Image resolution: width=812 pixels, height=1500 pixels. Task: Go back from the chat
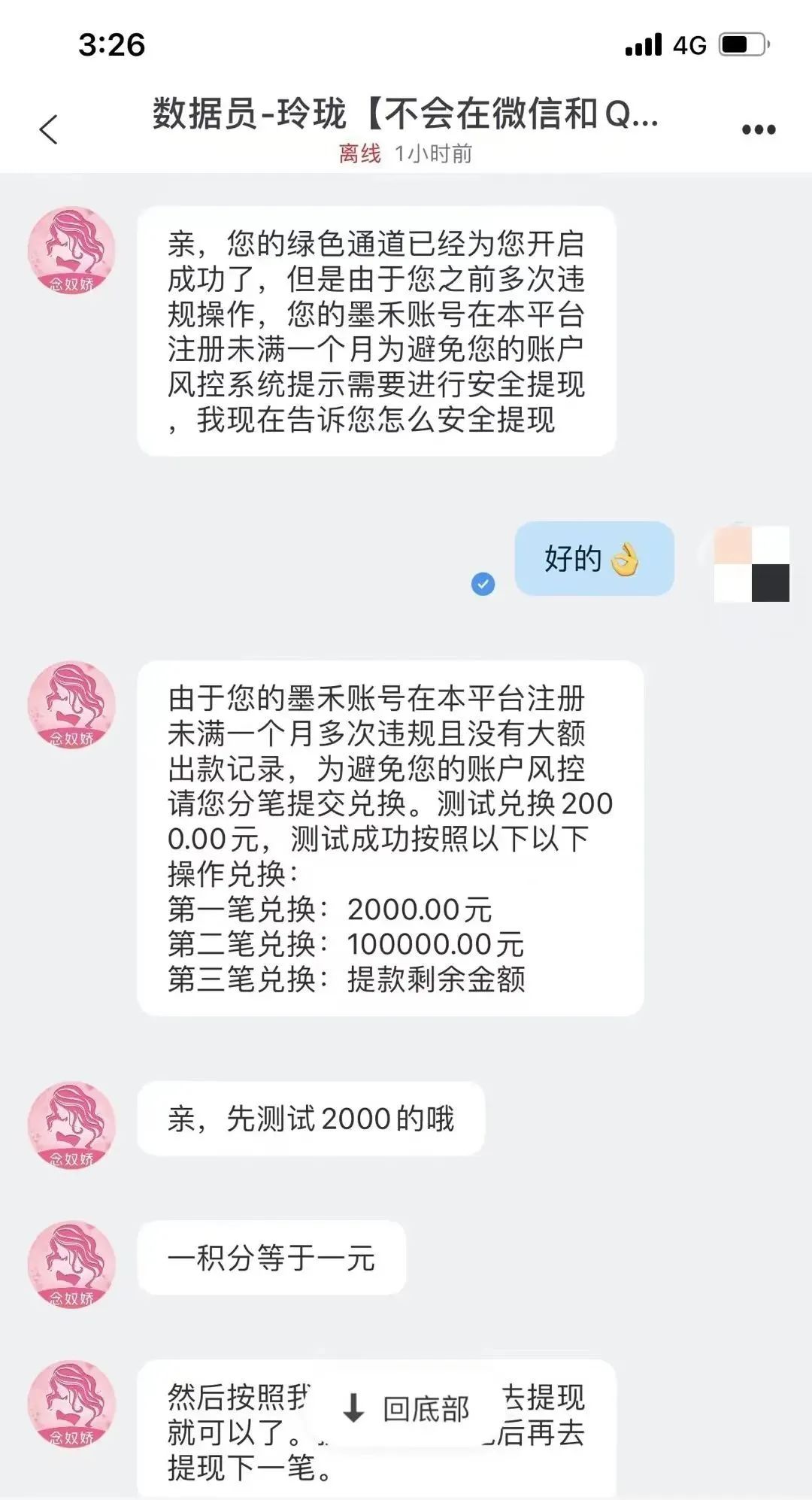[49, 129]
